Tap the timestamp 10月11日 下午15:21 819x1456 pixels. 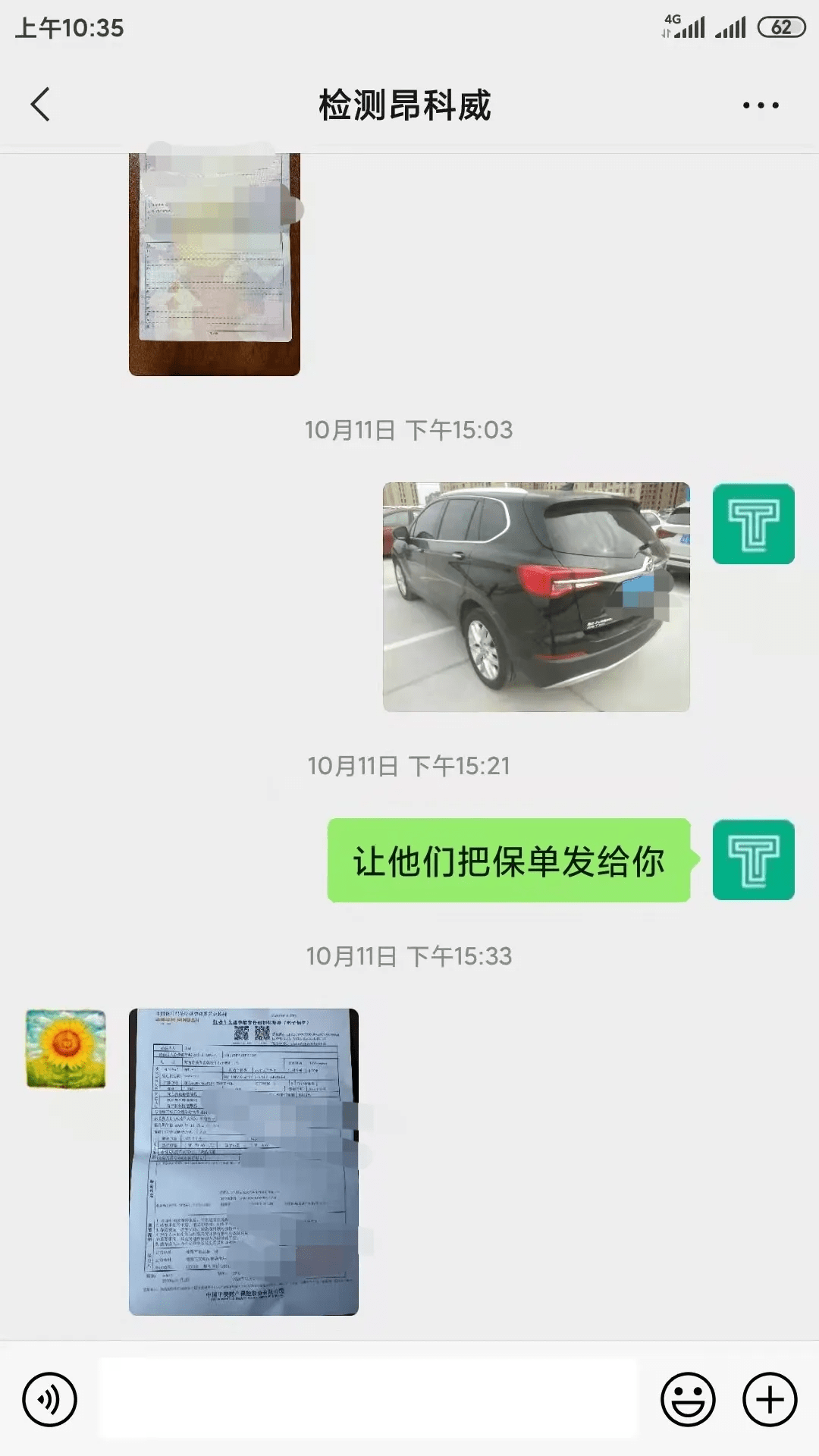(x=409, y=766)
